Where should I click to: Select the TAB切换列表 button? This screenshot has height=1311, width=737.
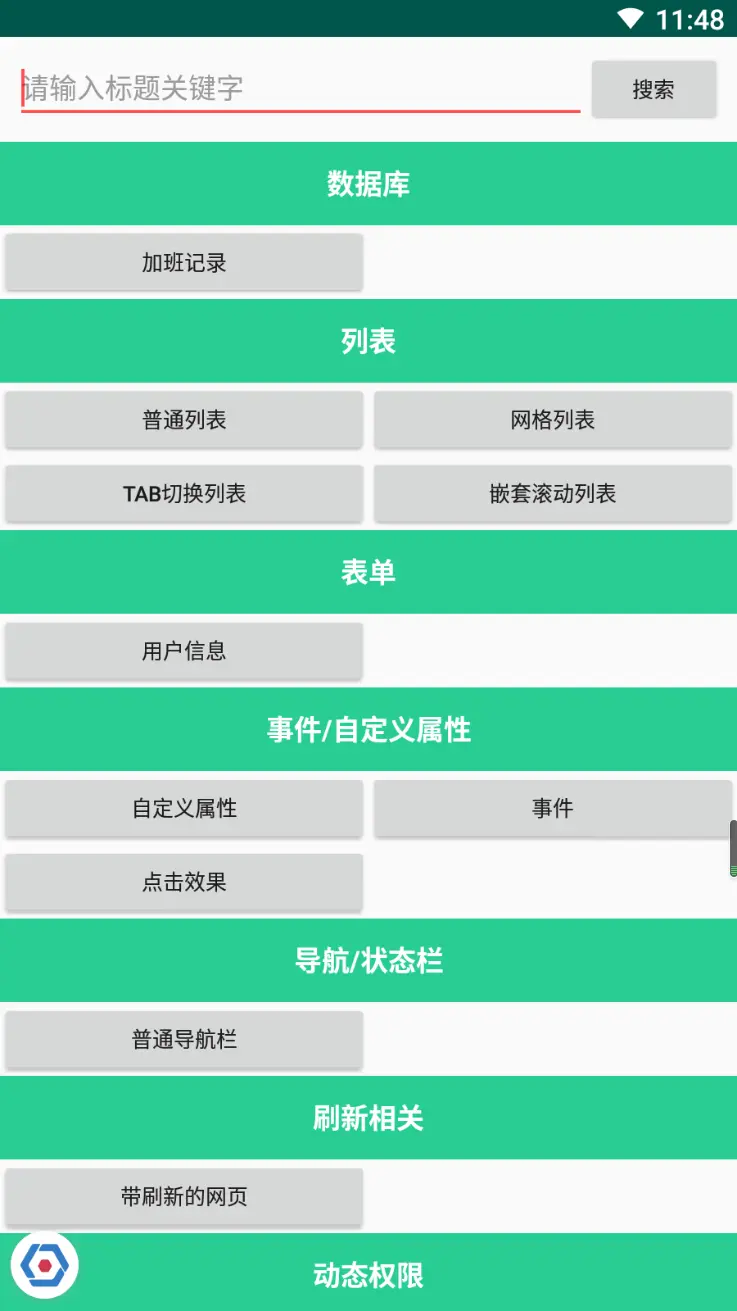184,494
